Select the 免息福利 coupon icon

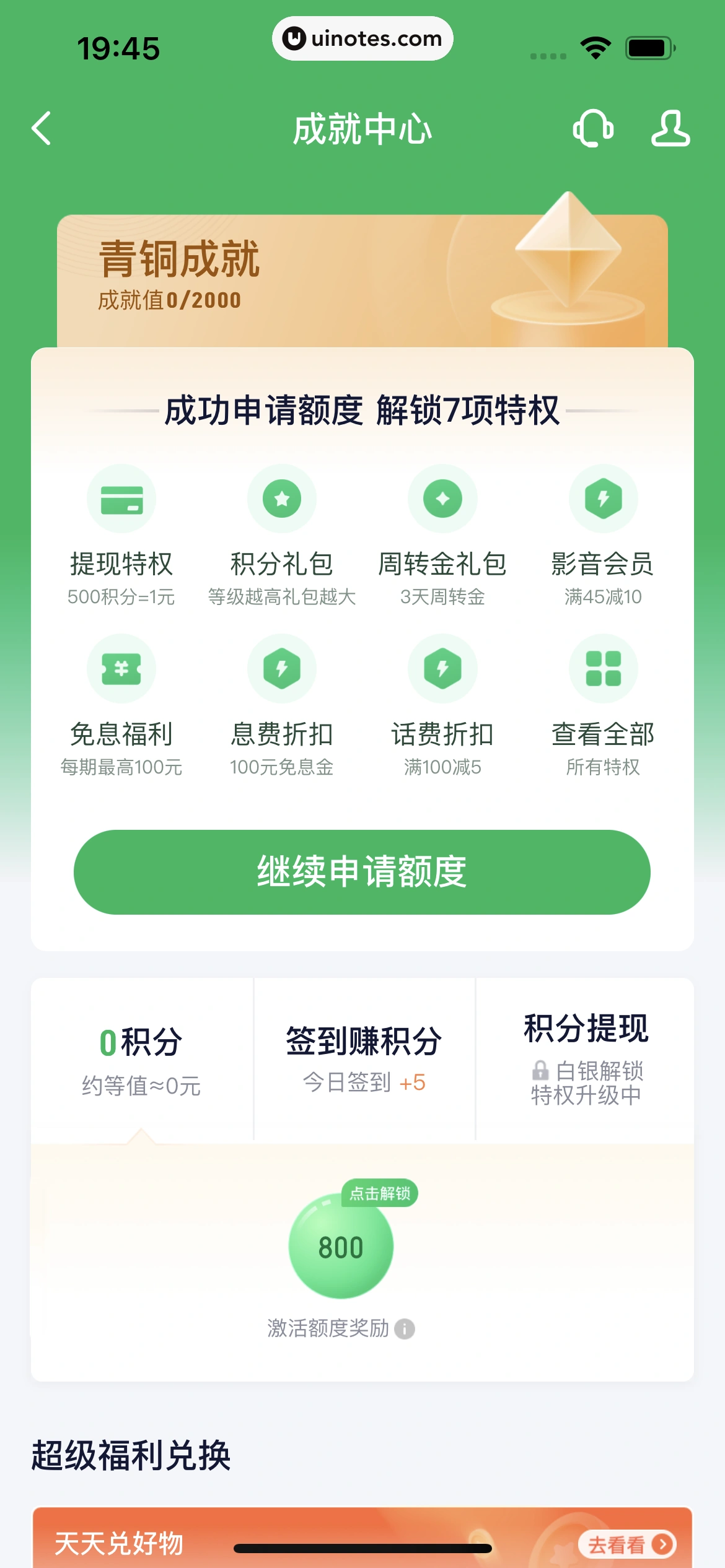click(x=121, y=669)
